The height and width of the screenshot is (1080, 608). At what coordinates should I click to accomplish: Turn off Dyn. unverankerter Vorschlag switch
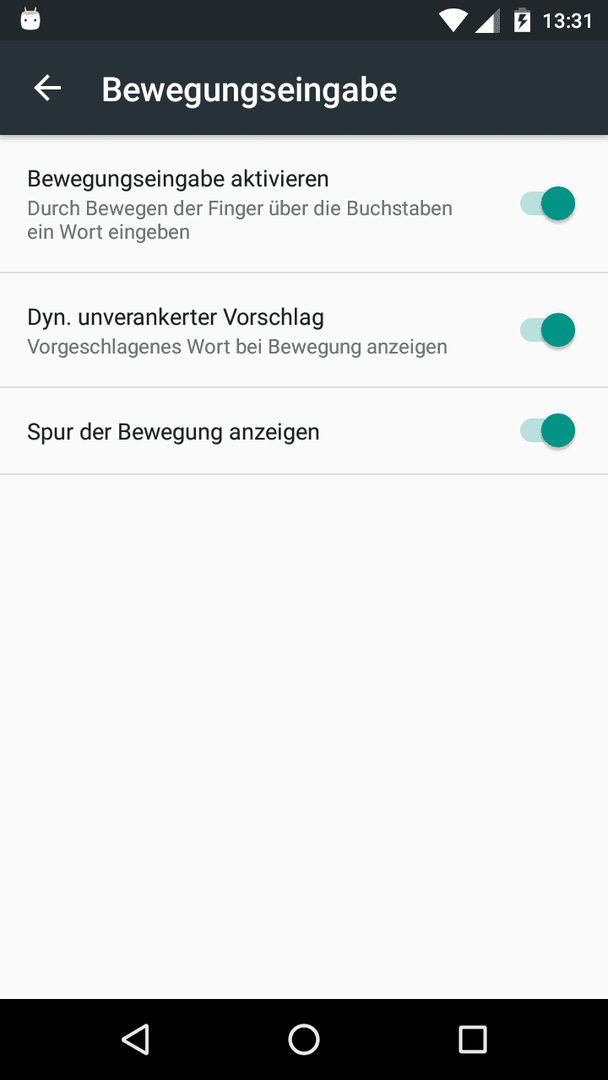[547, 330]
